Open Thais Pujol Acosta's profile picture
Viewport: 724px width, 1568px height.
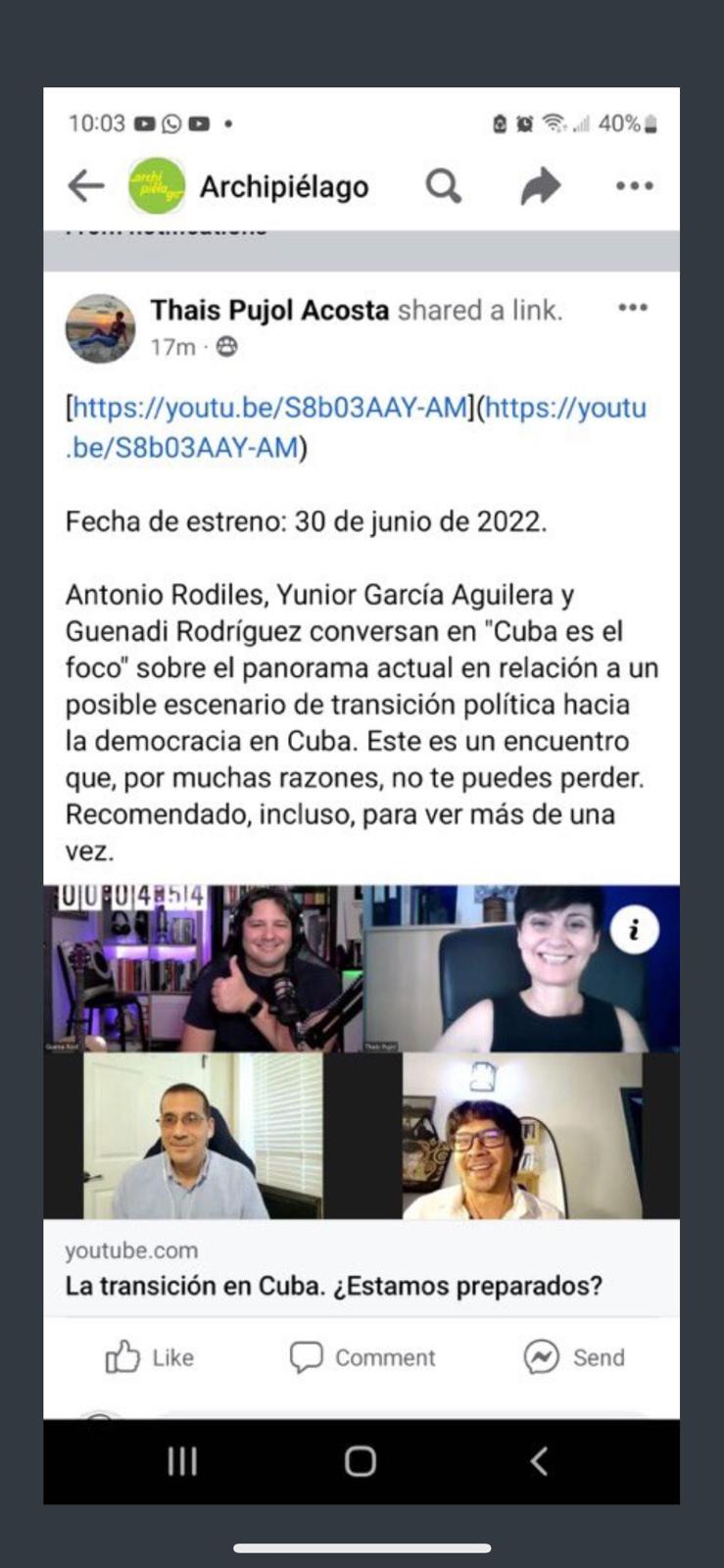pyautogui.click(x=100, y=328)
